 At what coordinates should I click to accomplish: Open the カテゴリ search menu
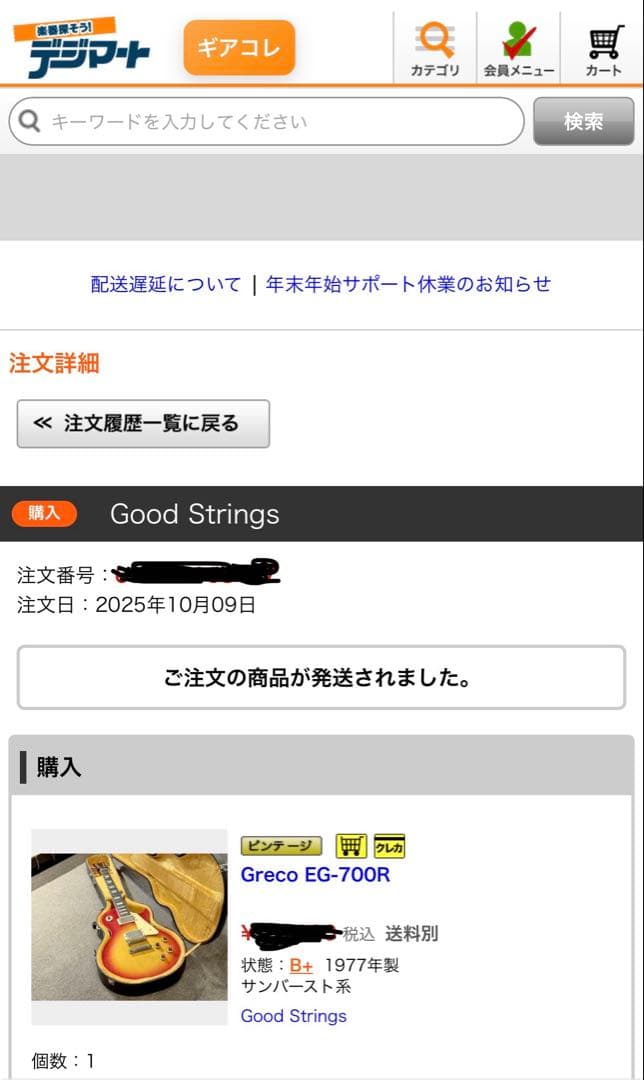click(x=435, y=47)
